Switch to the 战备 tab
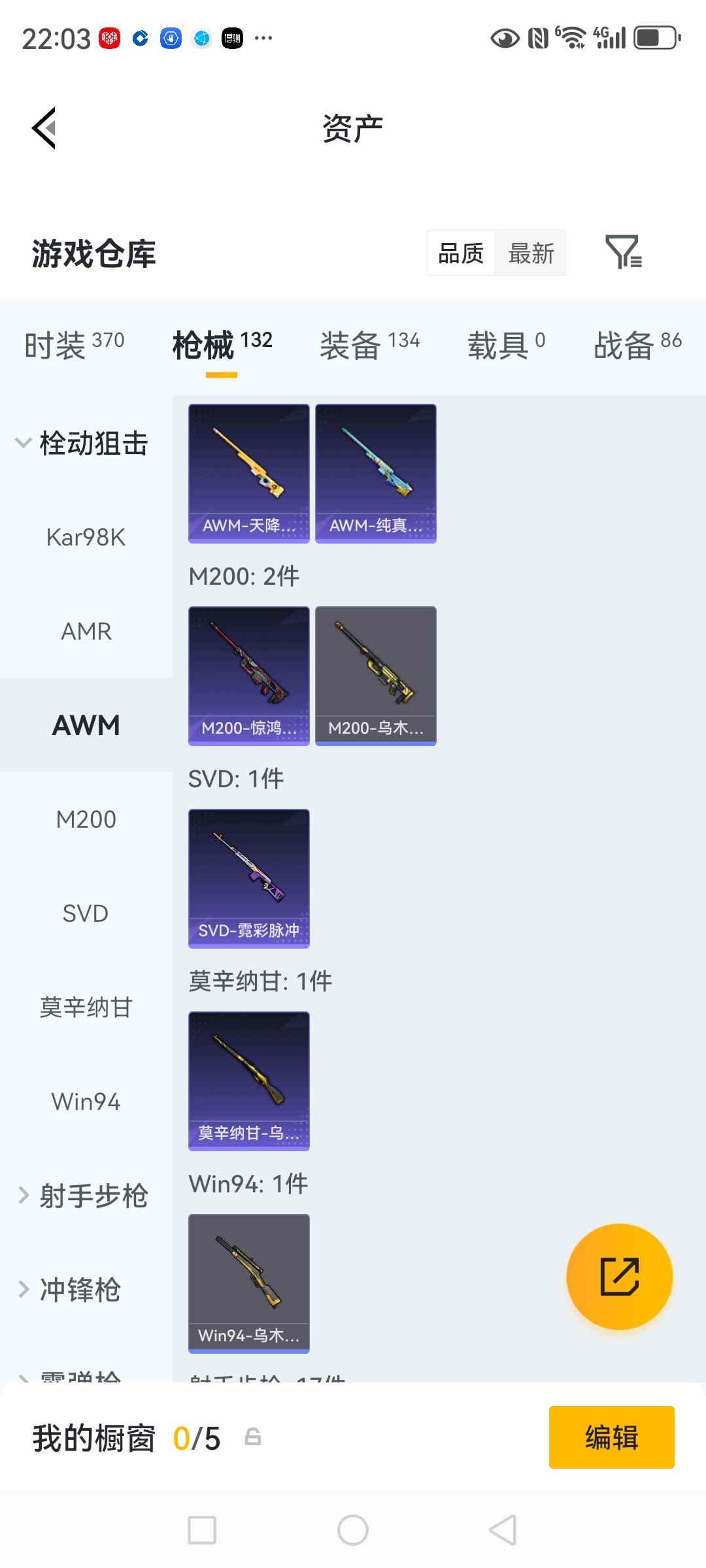Viewport: 706px width, 1568px height. 637,344
